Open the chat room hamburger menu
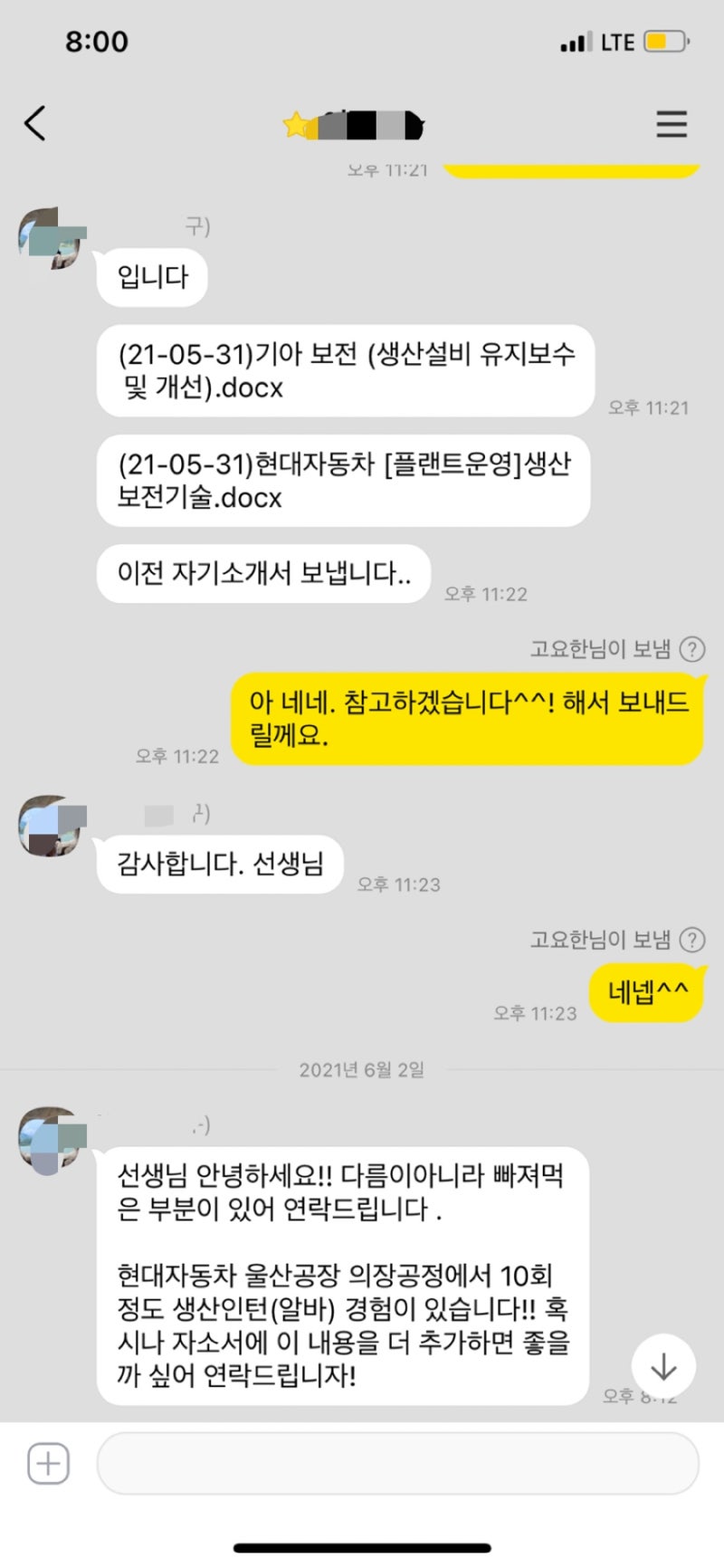This screenshot has width=724, height=1568. point(672,126)
